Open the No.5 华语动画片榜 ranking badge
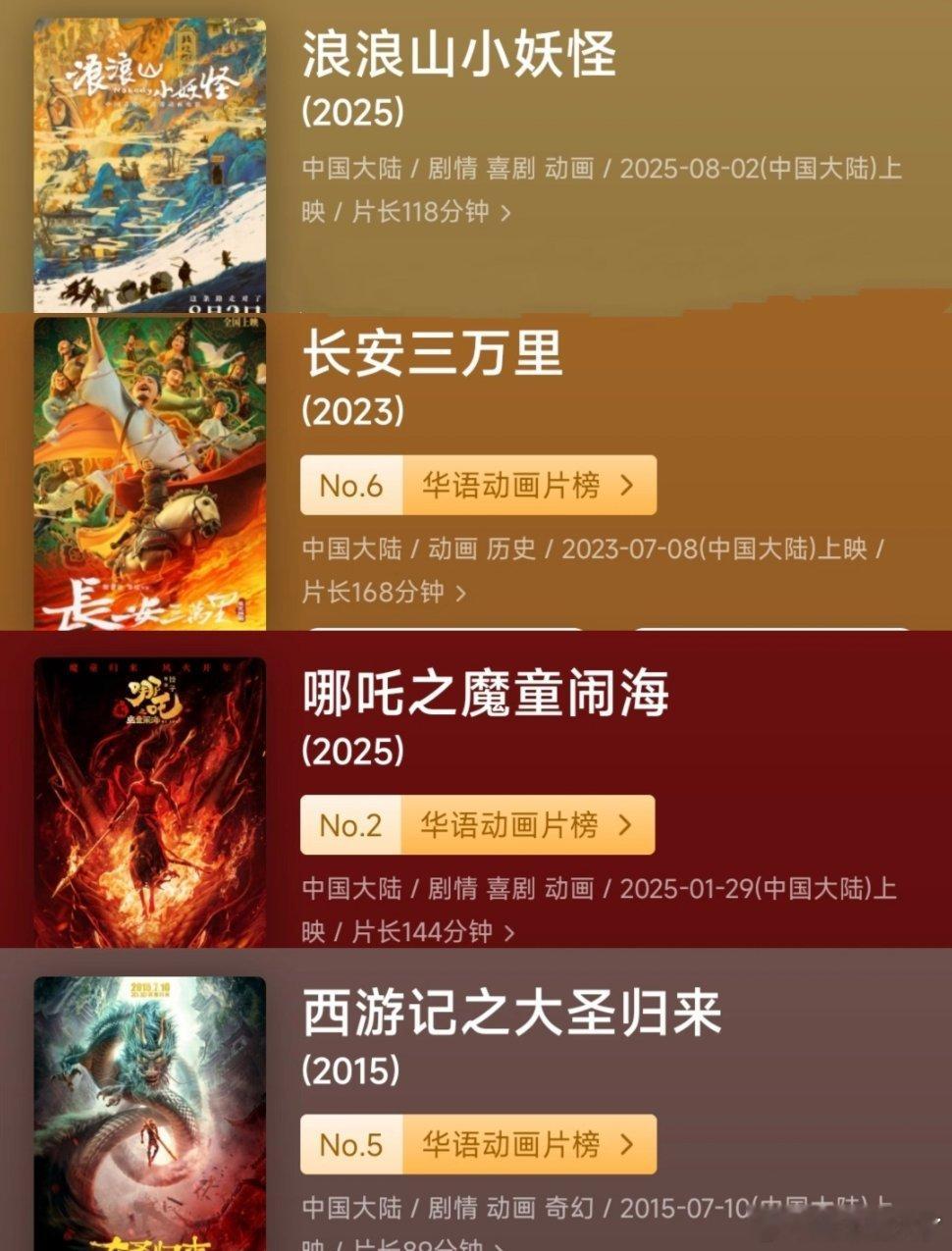Screen dimensions: 952x1251 (476, 1145)
